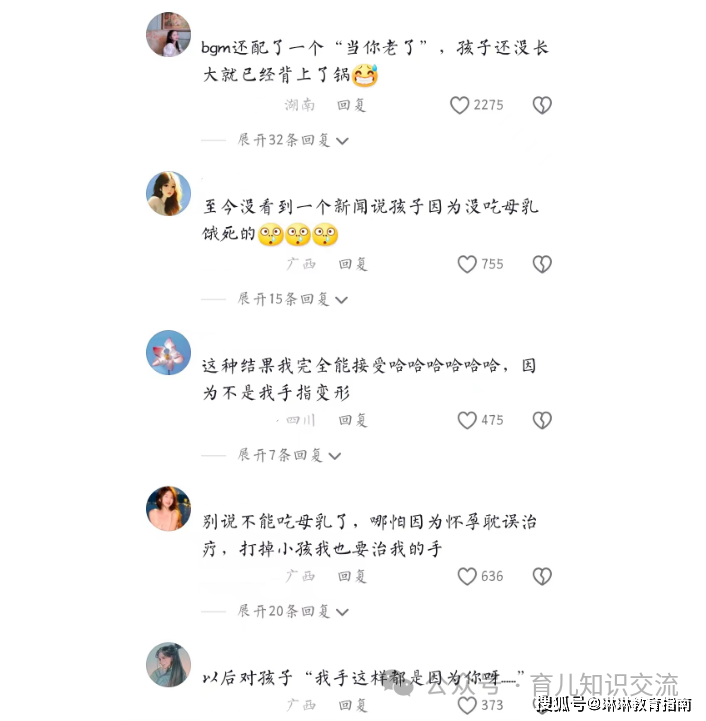The image size is (706, 721).
Task: Like the comment about bgm "当你老了"
Action: click(x=459, y=105)
